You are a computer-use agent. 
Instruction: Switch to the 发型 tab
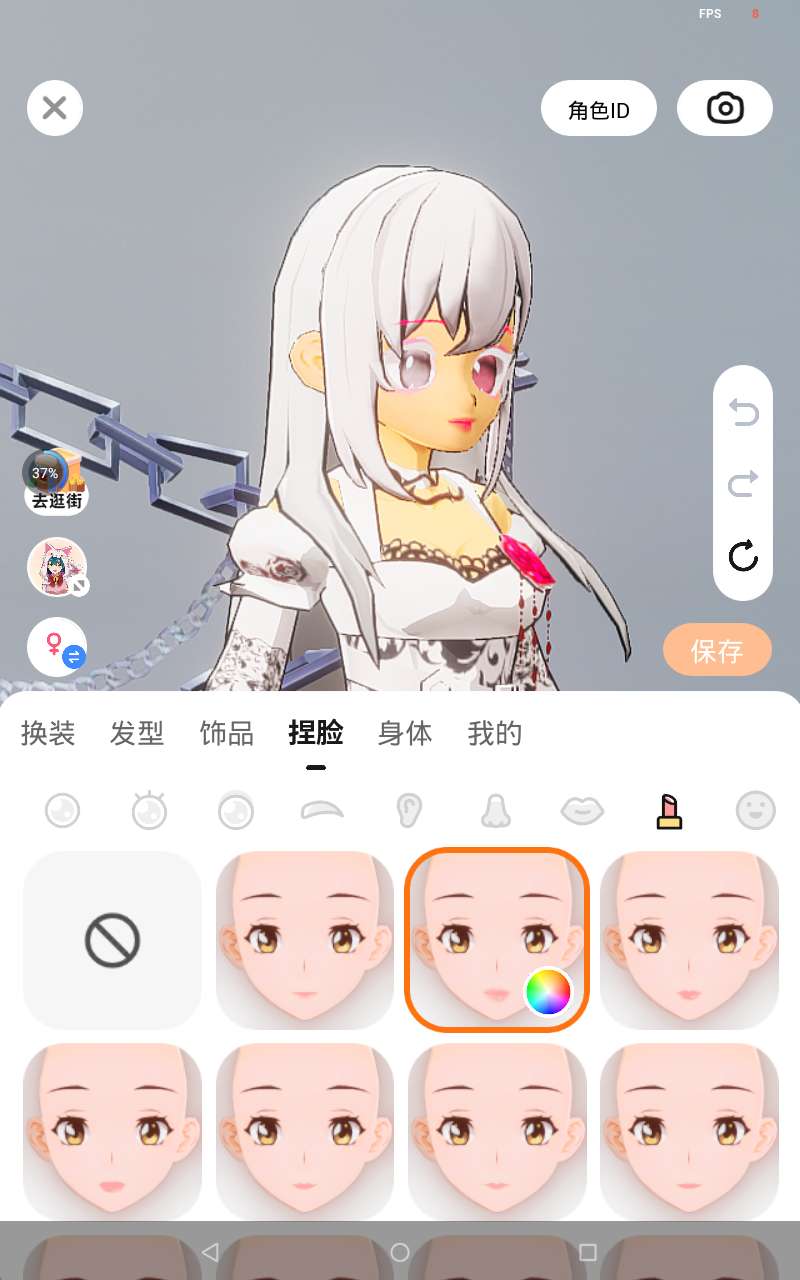(x=137, y=733)
